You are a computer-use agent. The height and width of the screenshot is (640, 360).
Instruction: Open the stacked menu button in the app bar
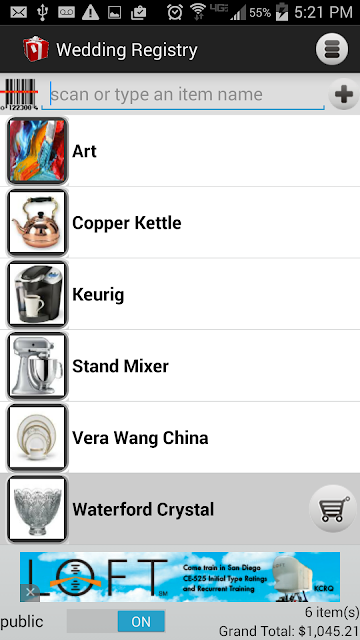pos(332,49)
